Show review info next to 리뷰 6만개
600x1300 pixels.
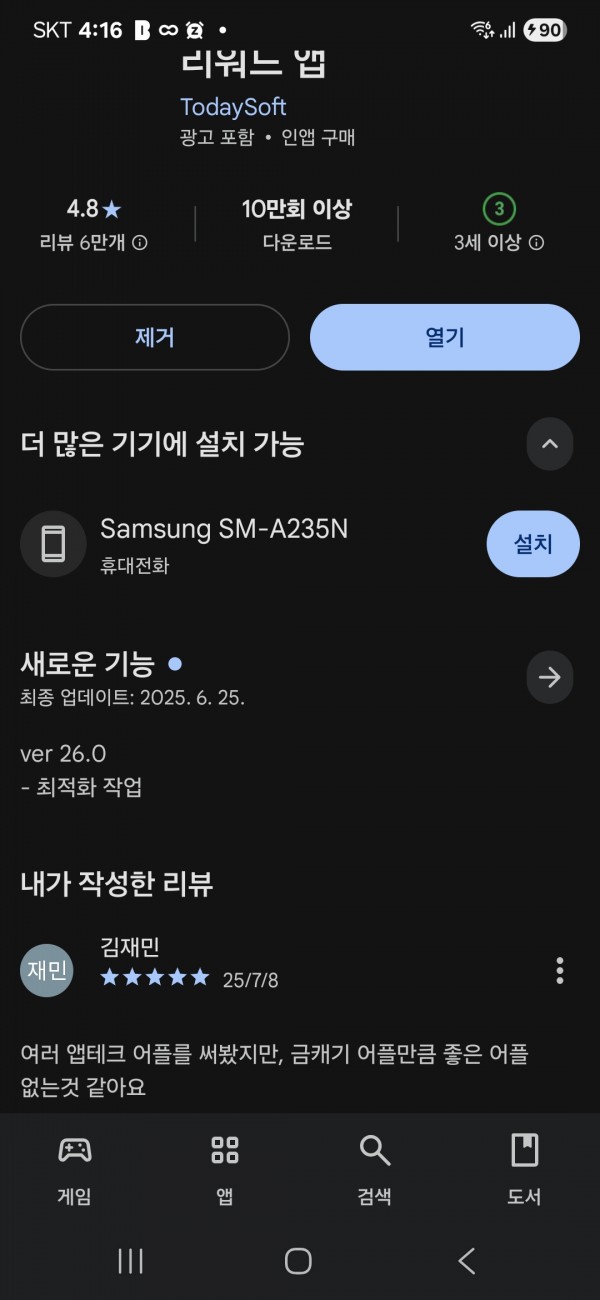[x=140, y=243]
